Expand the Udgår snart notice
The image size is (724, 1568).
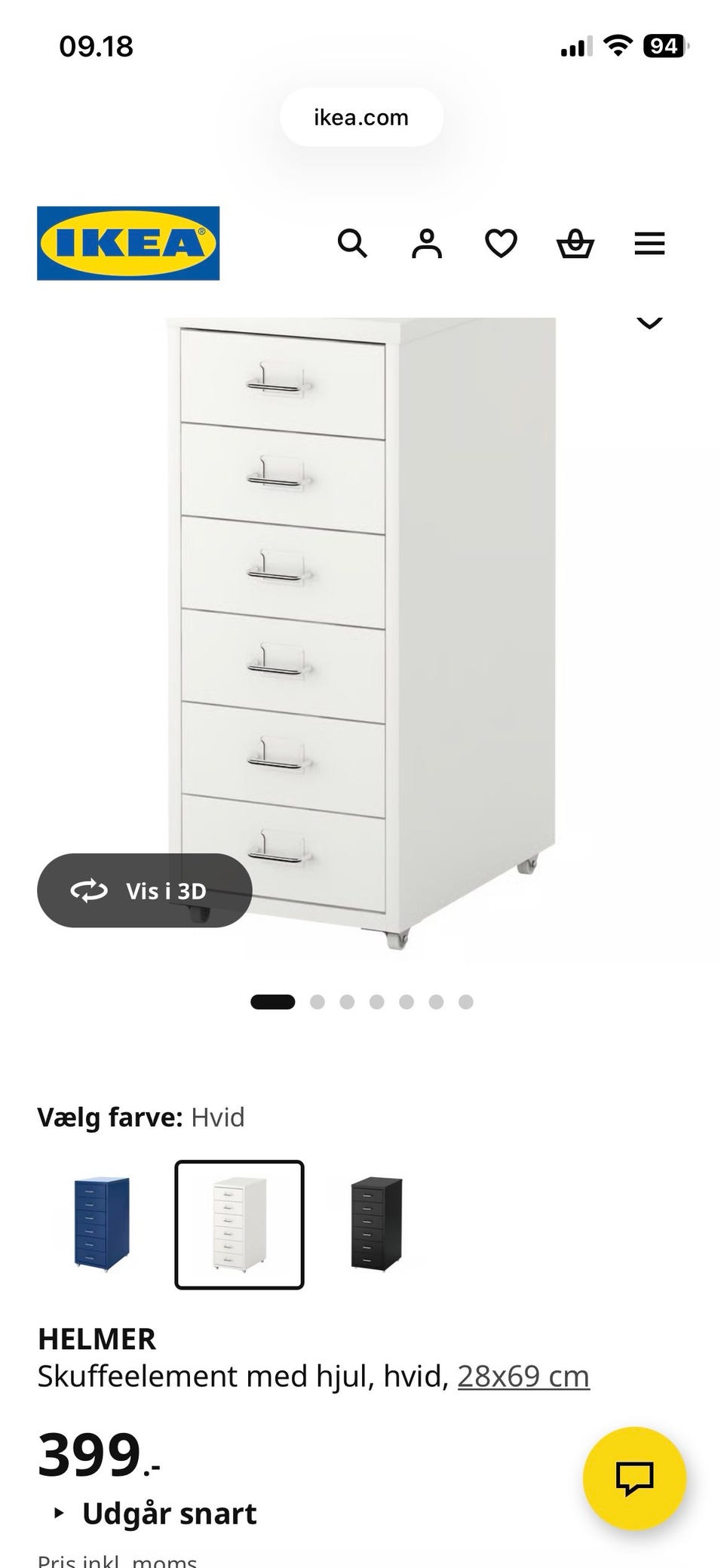(169, 1512)
